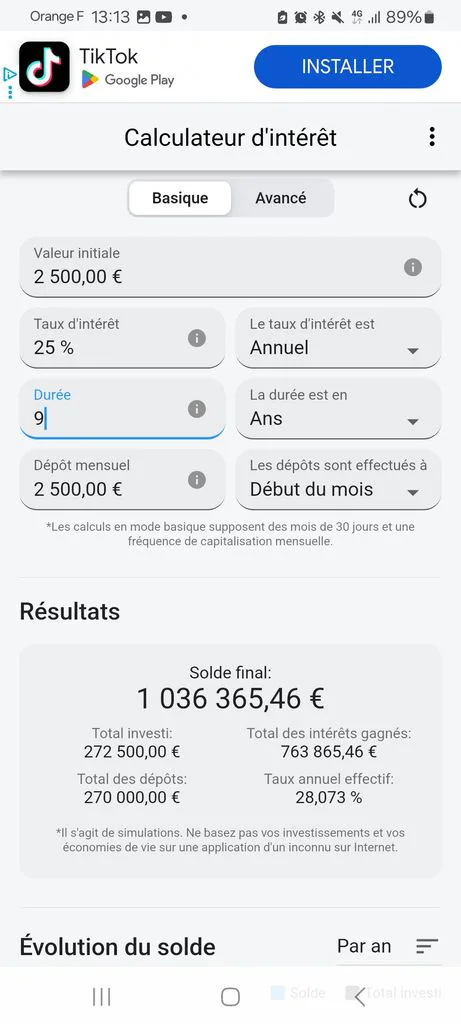Install TikTok from the ad banner
461x1024 pixels.
(x=347, y=67)
